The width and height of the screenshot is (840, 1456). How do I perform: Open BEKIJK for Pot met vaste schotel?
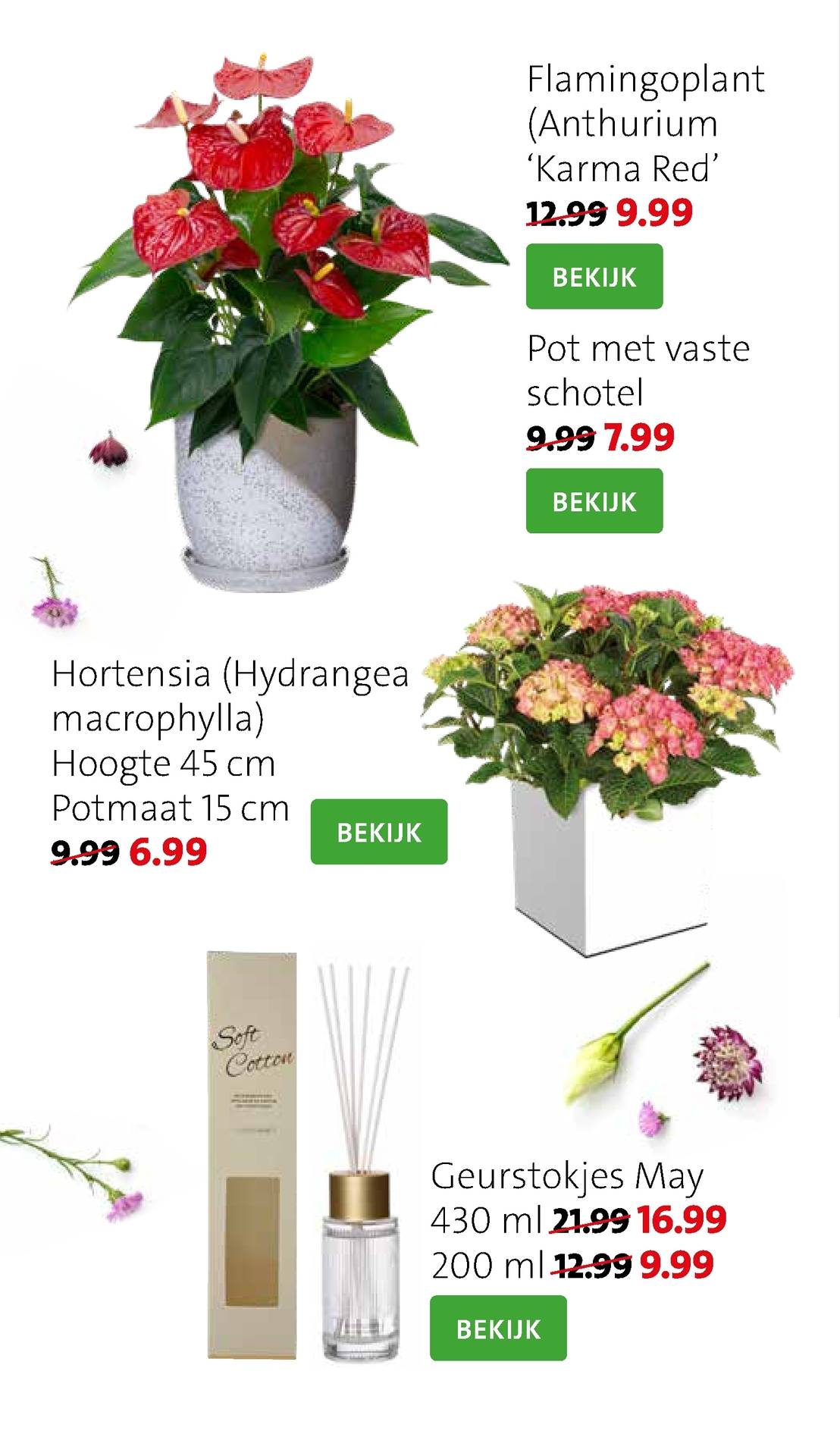tap(594, 501)
